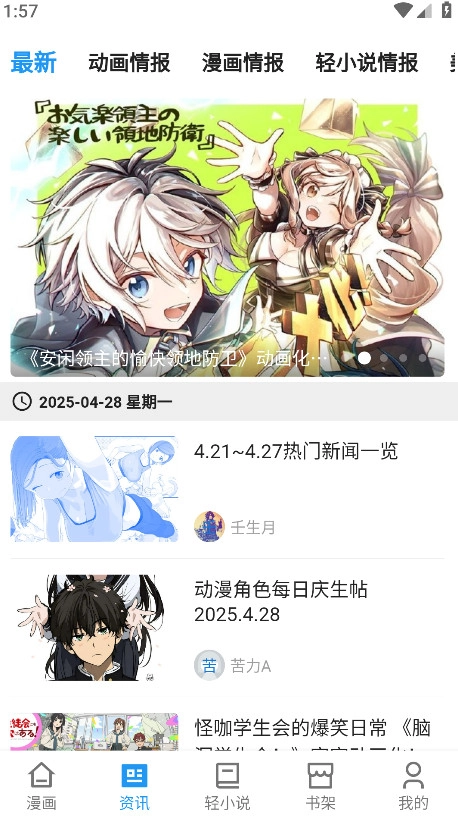Open the 4.21~4.27热门新闻一览 article
The image size is (458, 820).
point(227,489)
